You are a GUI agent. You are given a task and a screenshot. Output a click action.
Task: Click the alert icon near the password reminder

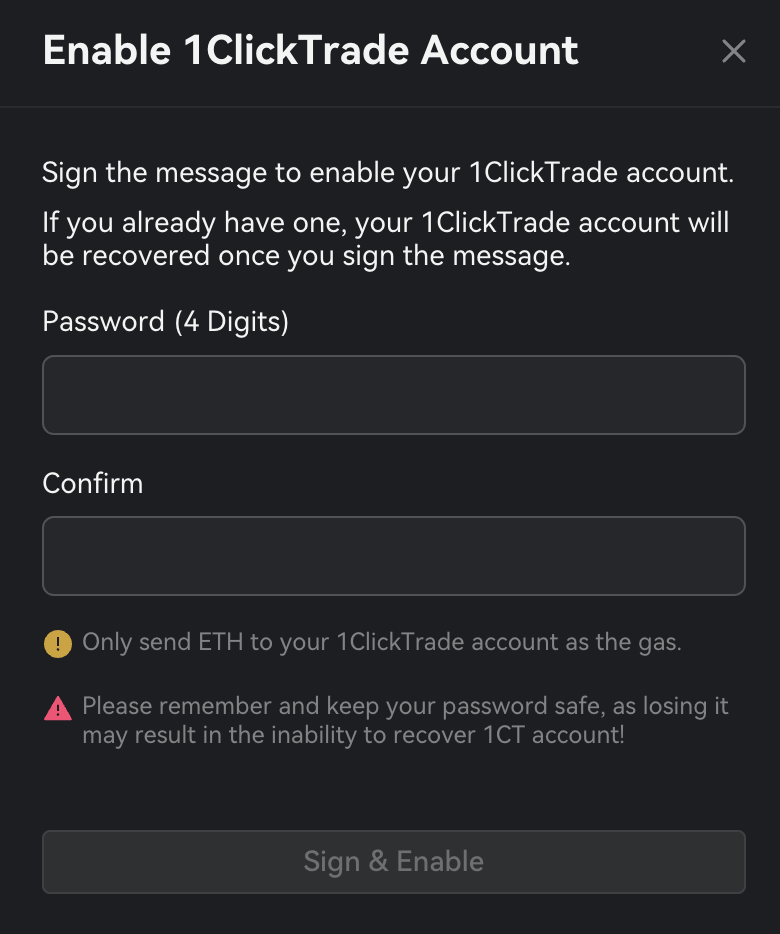(x=58, y=707)
